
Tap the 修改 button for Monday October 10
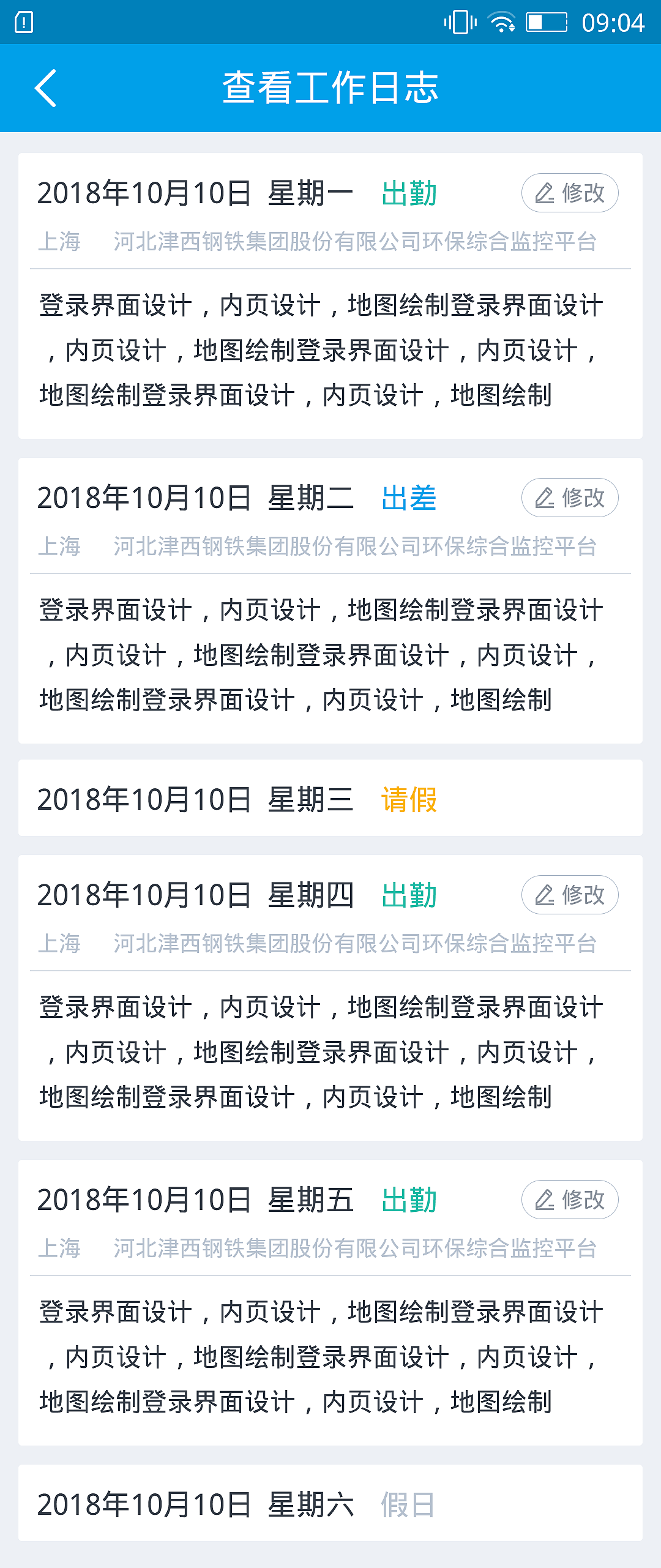tap(569, 193)
